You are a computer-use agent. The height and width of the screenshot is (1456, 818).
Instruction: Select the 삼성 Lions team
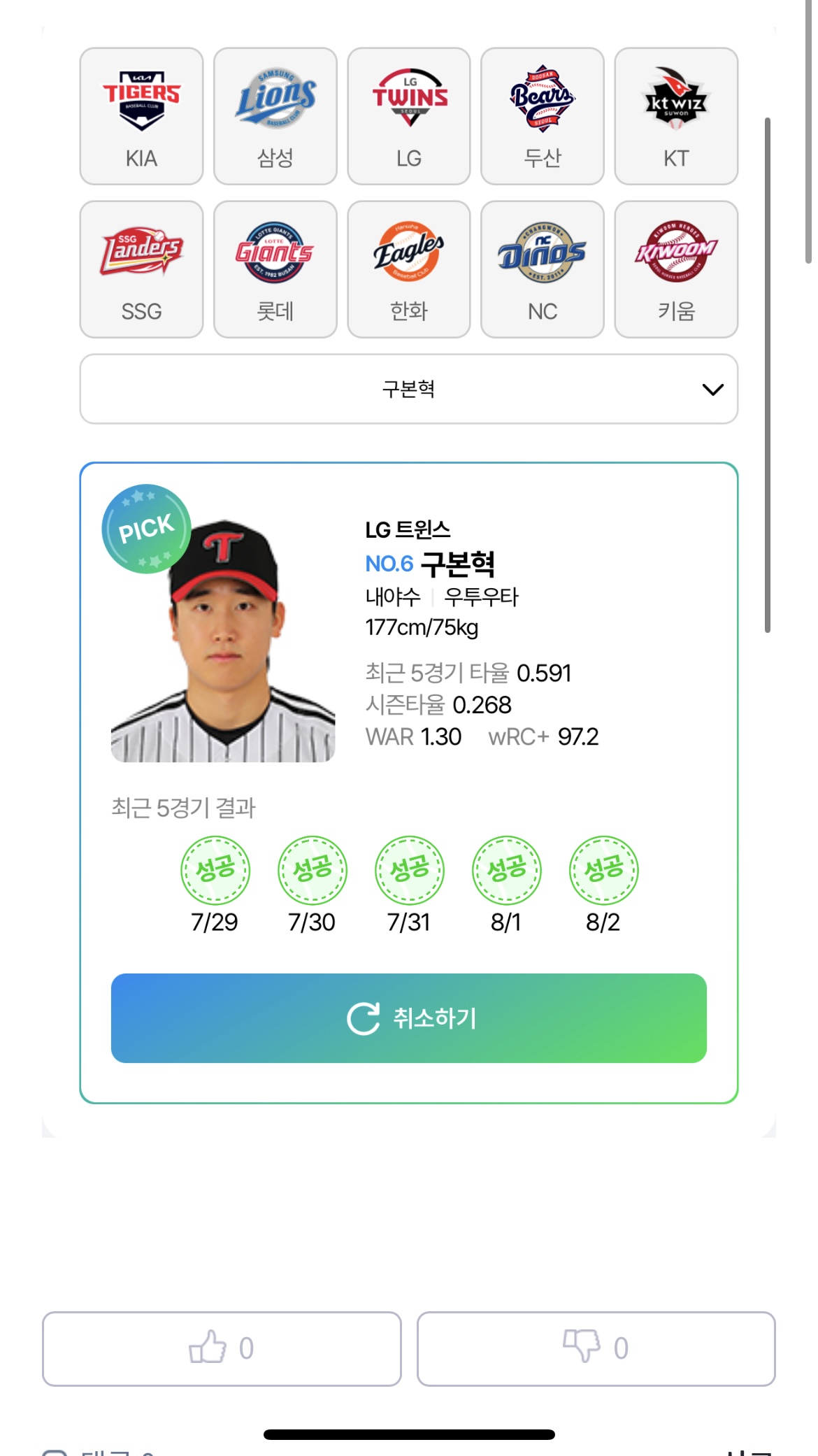[275, 116]
